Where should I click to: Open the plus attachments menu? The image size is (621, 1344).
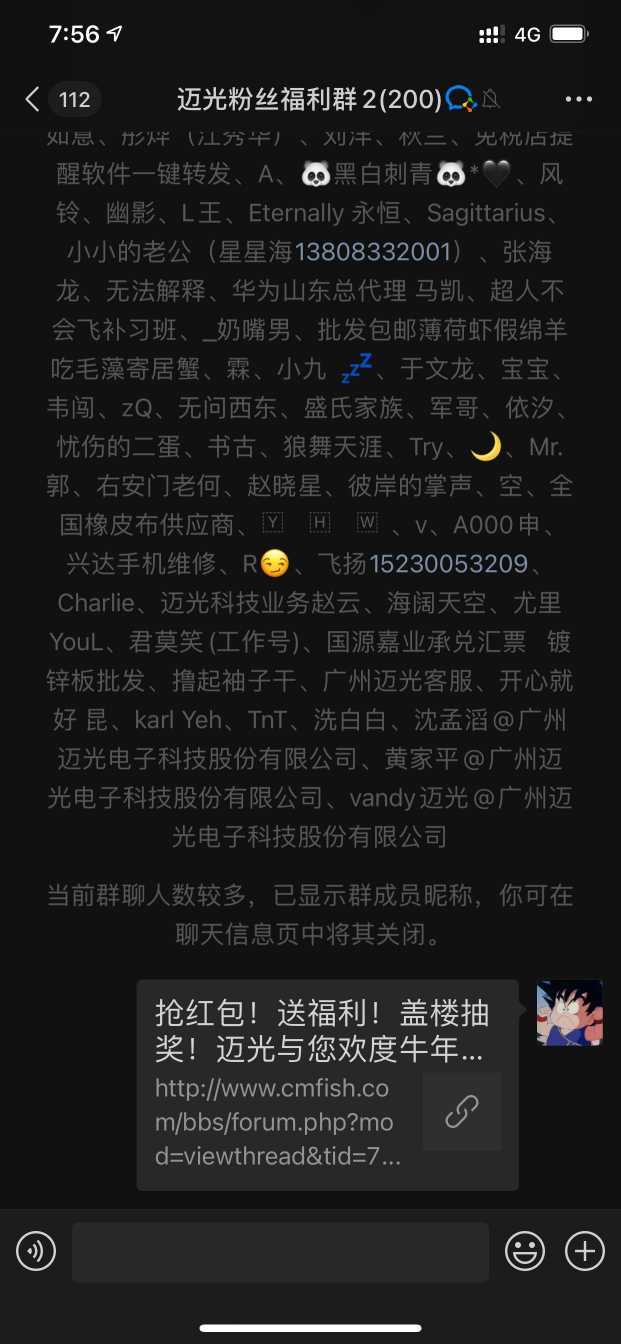tap(585, 1251)
